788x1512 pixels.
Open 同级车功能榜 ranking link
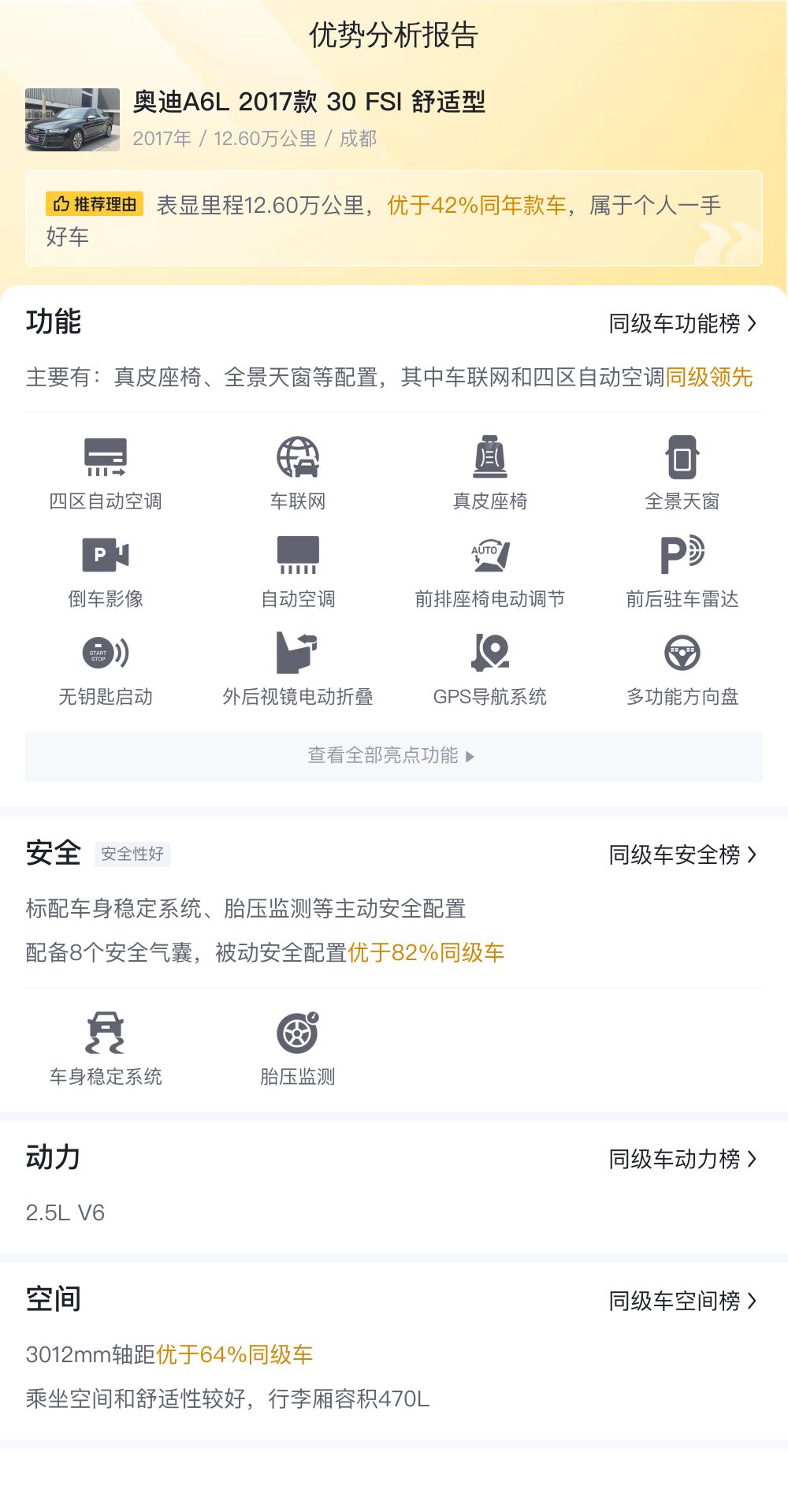pos(682,324)
